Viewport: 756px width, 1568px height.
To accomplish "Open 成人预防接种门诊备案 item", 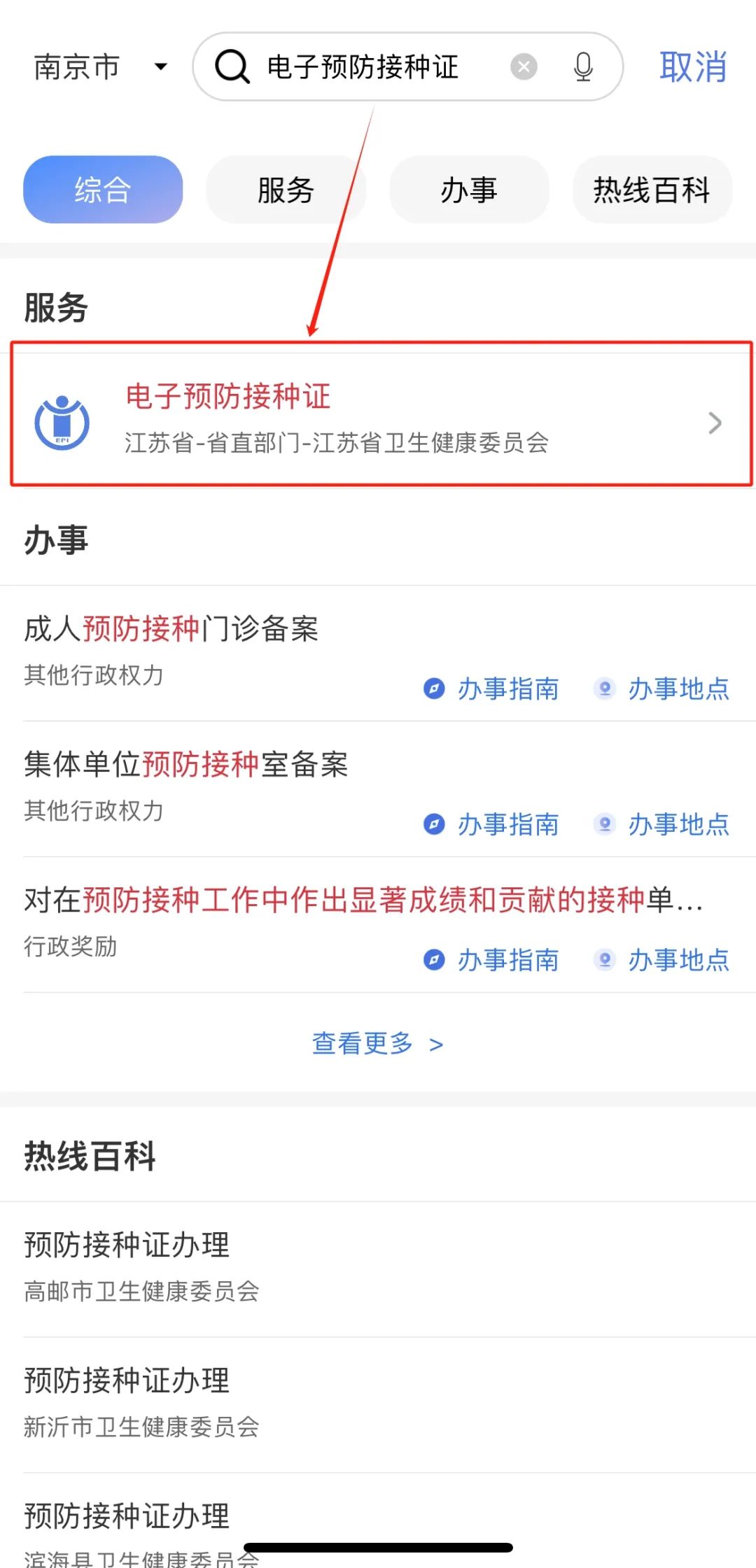I will [171, 628].
